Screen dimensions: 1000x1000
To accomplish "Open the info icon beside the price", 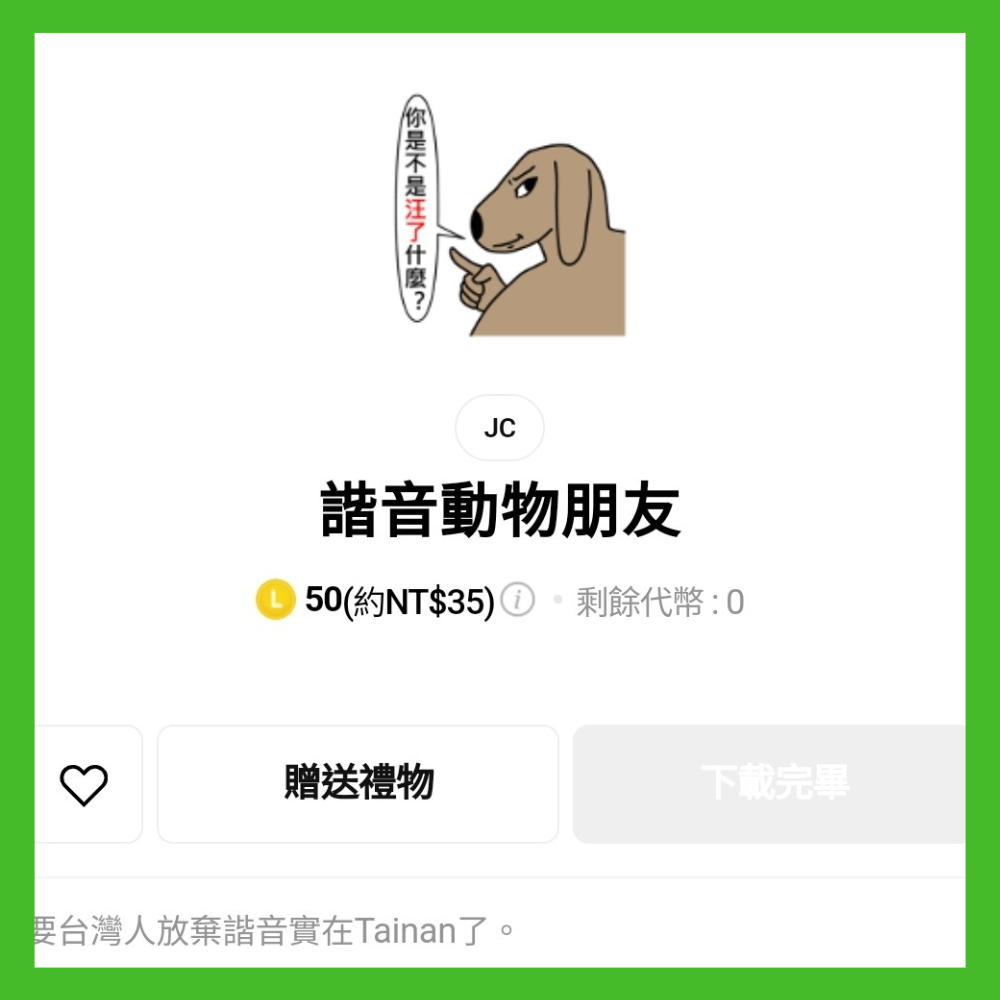I will pos(518,601).
